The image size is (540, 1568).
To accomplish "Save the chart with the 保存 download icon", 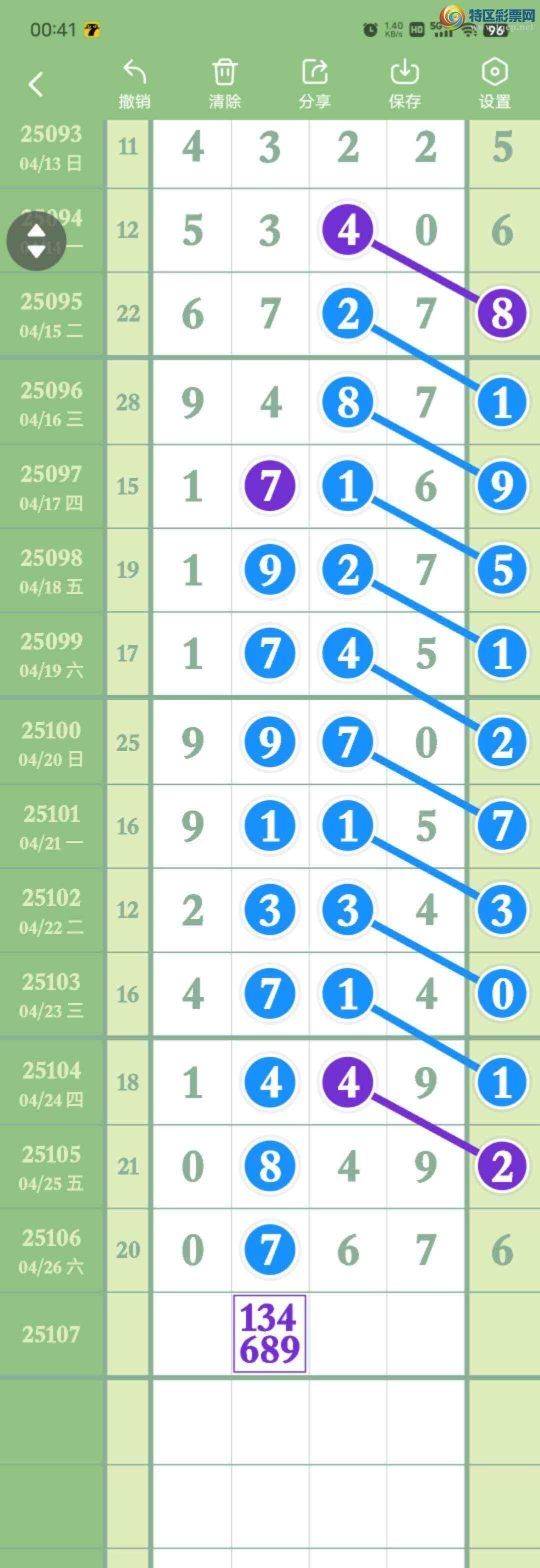I will pyautogui.click(x=405, y=72).
